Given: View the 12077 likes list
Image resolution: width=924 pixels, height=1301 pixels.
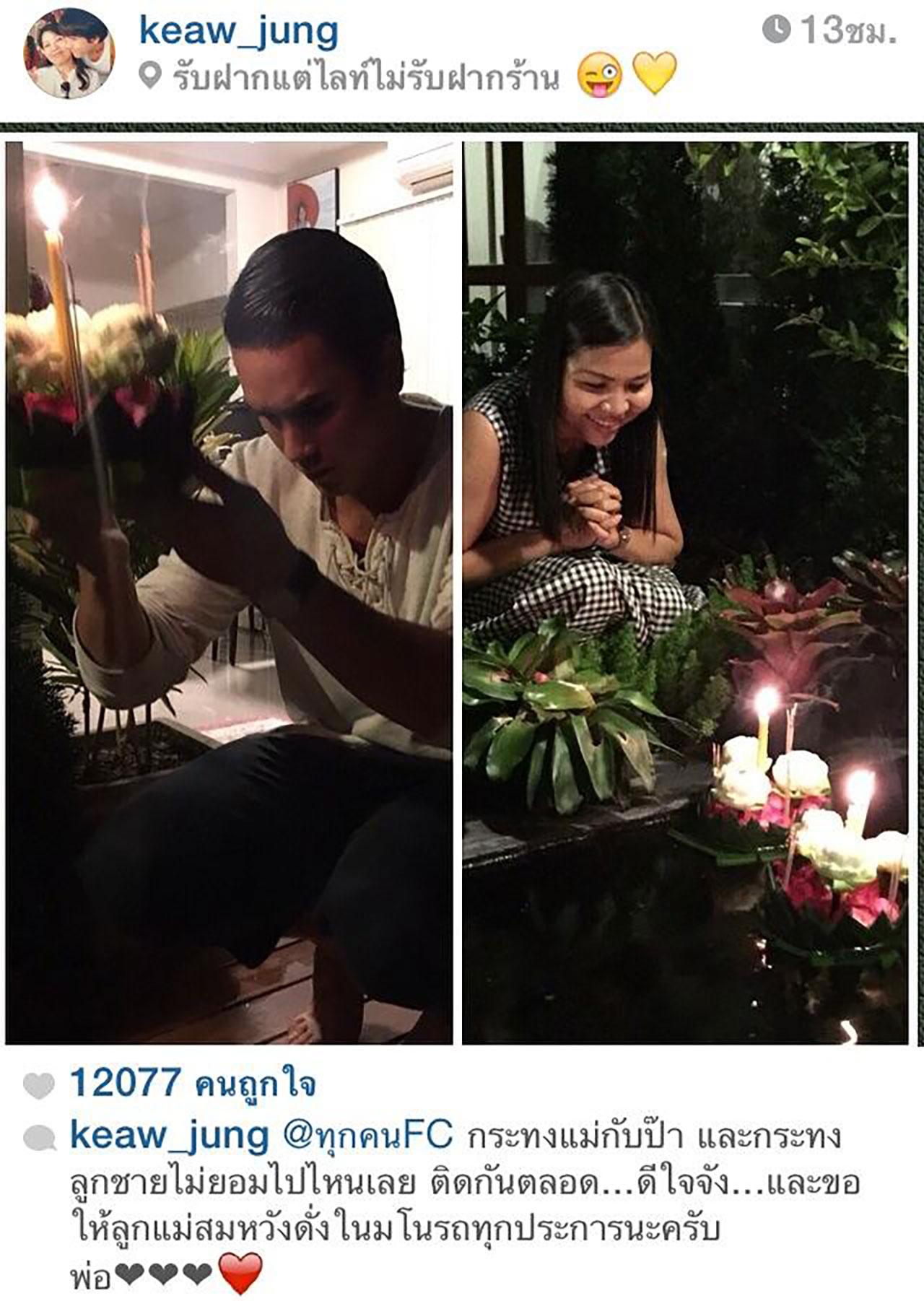Looking at the screenshot, I should point(192,1083).
